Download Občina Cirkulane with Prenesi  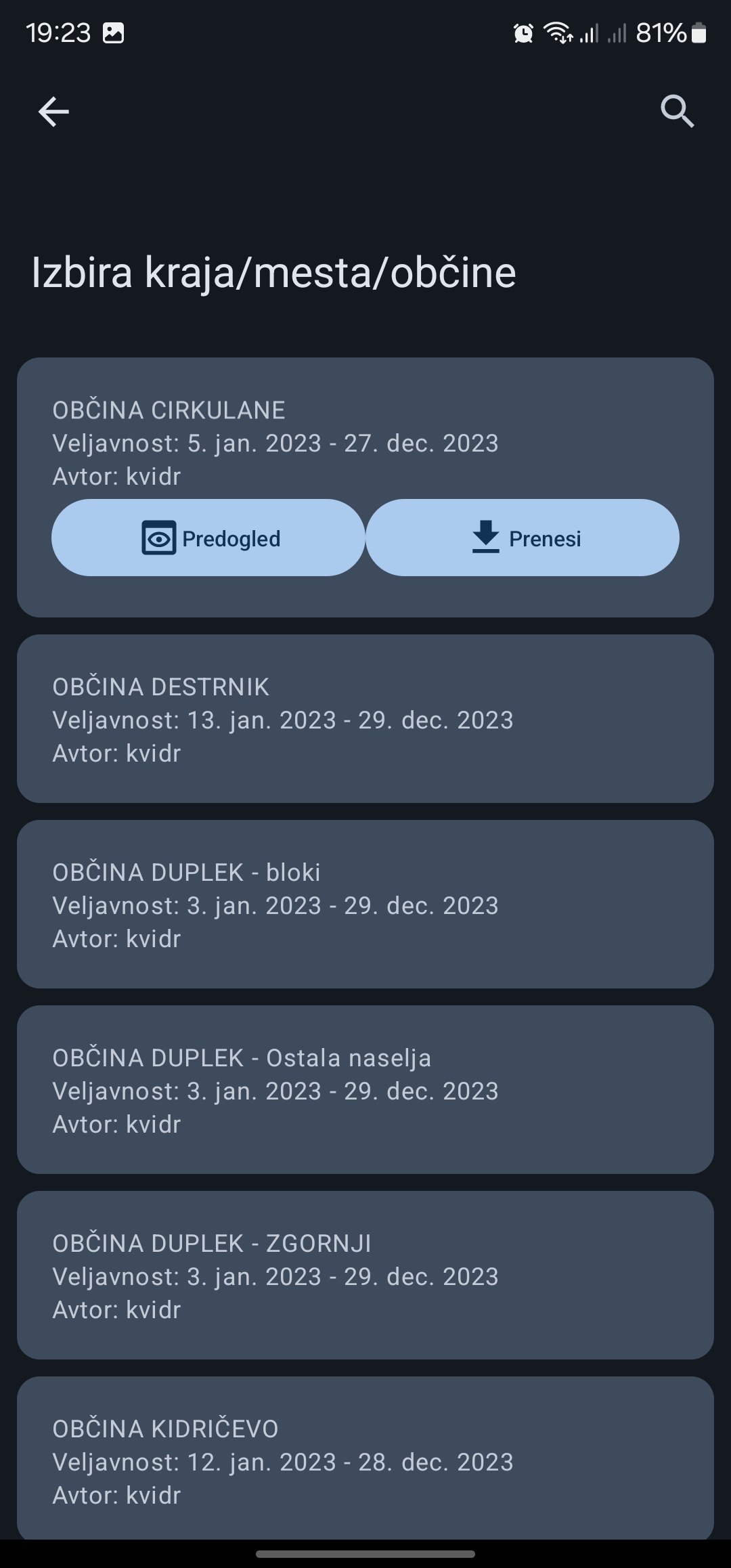pyautogui.click(x=523, y=538)
